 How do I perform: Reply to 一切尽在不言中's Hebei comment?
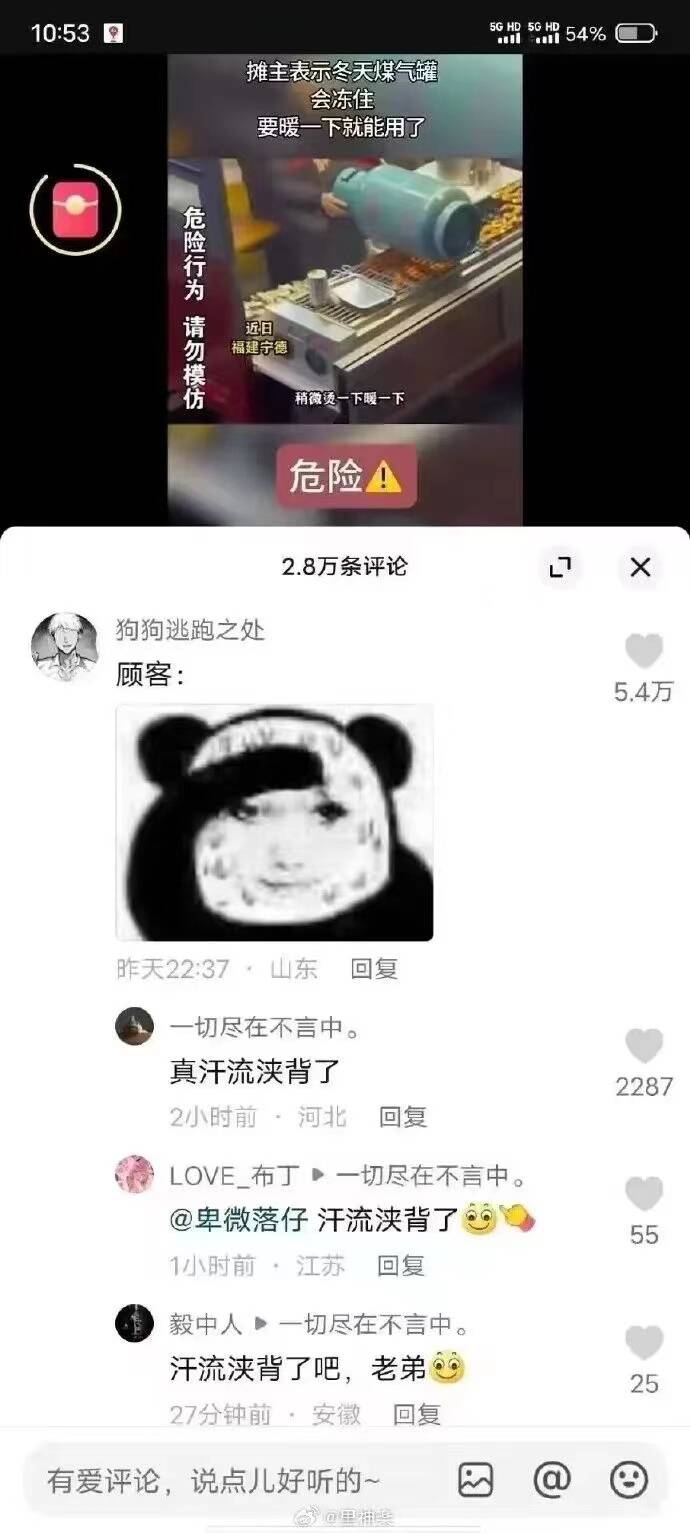[402, 1116]
